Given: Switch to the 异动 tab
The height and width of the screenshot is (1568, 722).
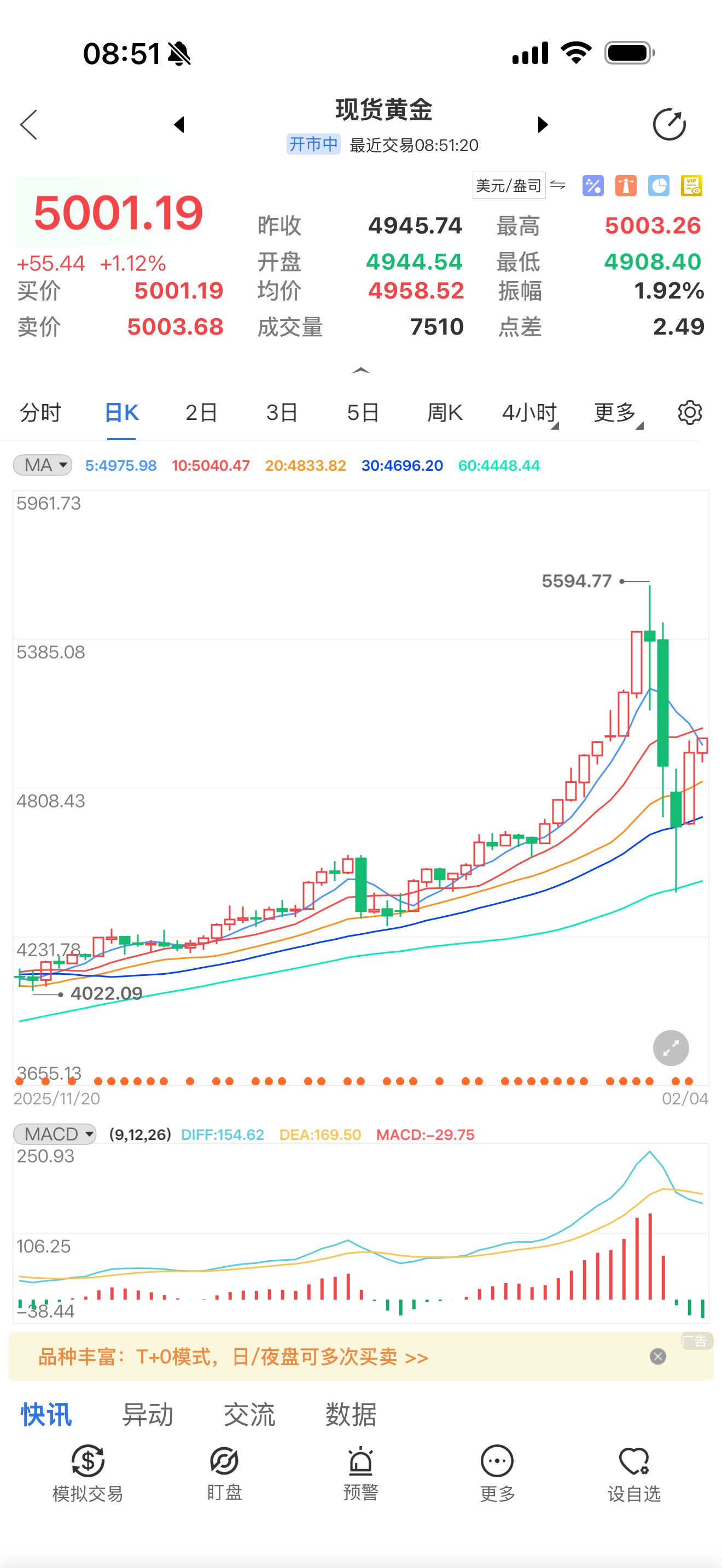Looking at the screenshot, I should (147, 1414).
